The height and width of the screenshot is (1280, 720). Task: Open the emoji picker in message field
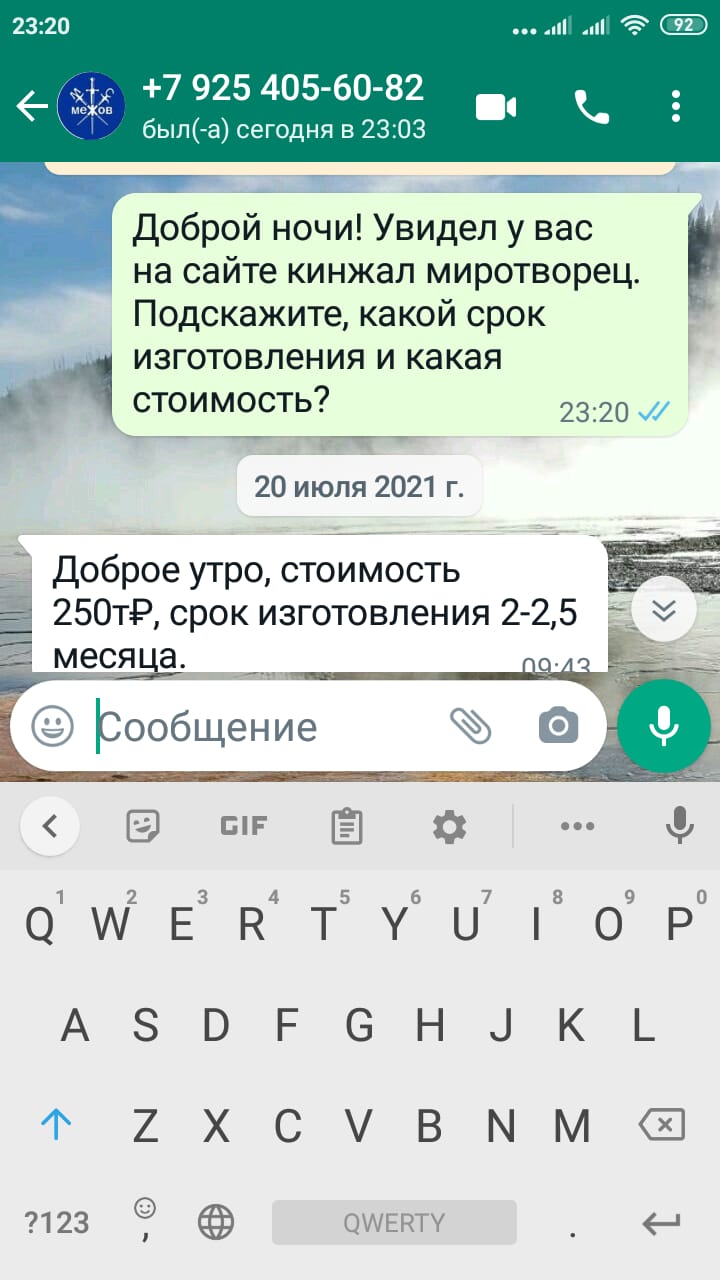(x=53, y=726)
